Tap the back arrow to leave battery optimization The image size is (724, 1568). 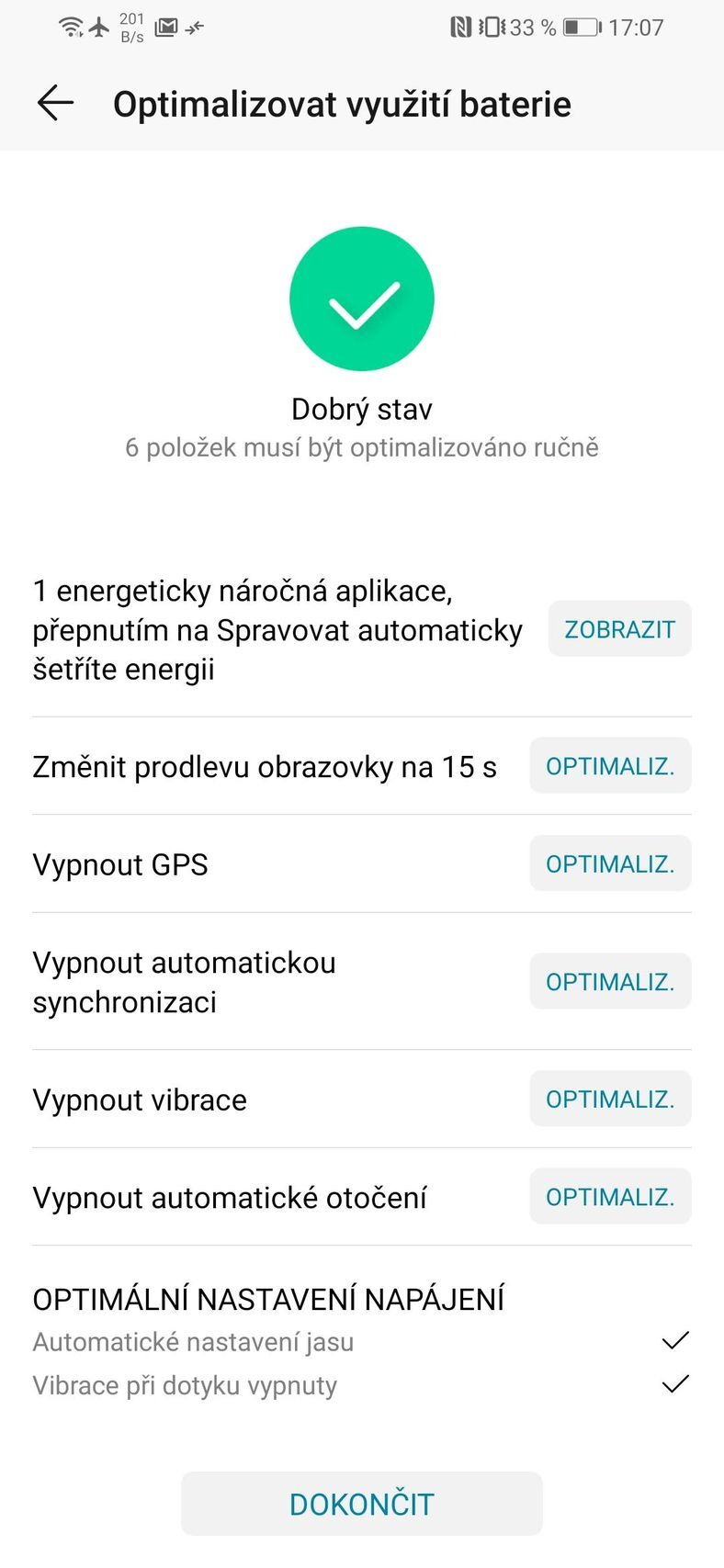(x=55, y=103)
